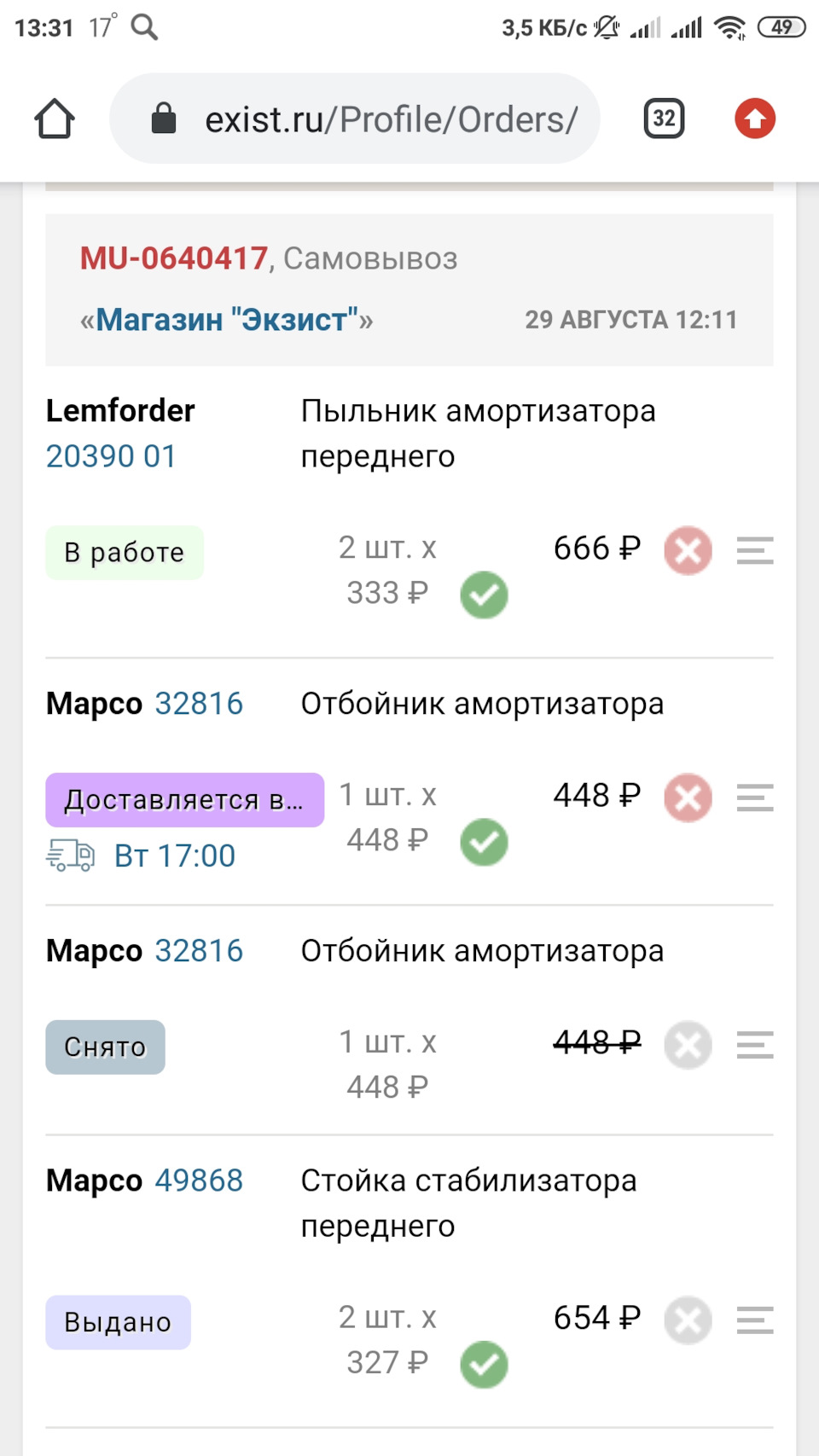Open the tabs overview showing 32

663,119
